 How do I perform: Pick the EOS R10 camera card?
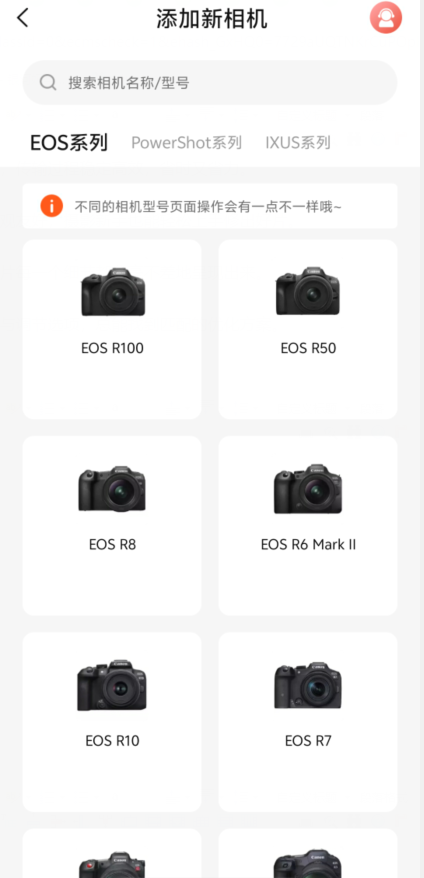pos(112,722)
